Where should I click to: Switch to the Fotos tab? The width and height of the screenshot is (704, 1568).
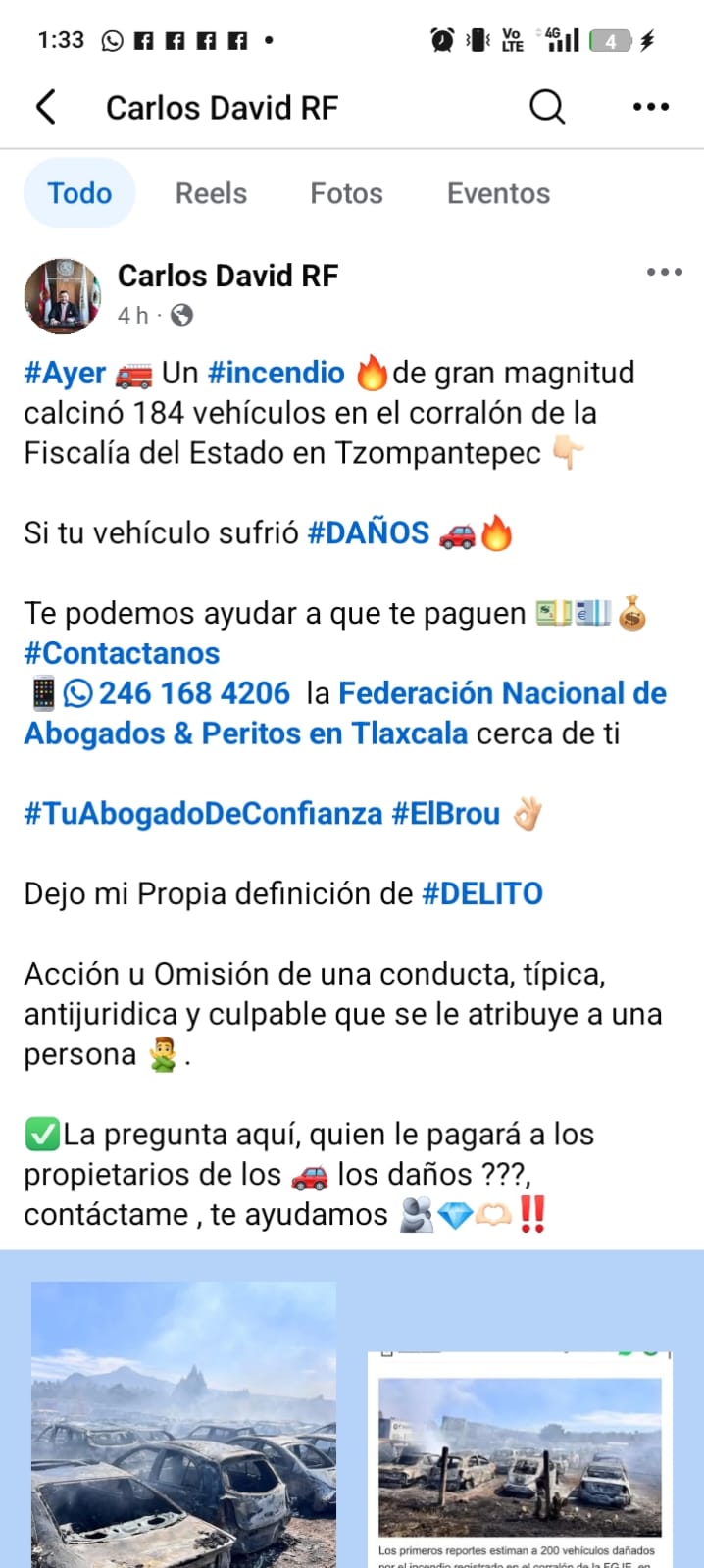tap(346, 193)
